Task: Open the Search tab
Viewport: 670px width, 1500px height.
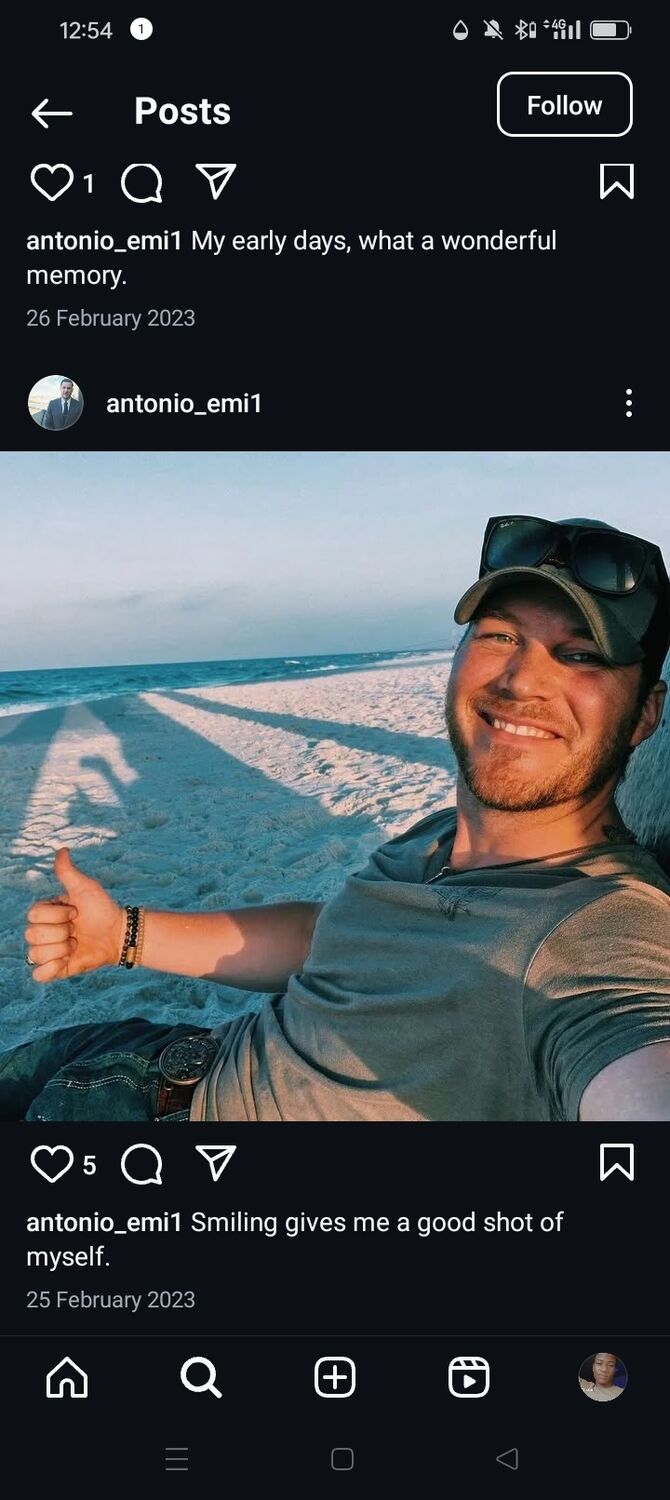Action: pyautogui.click(x=201, y=1378)
